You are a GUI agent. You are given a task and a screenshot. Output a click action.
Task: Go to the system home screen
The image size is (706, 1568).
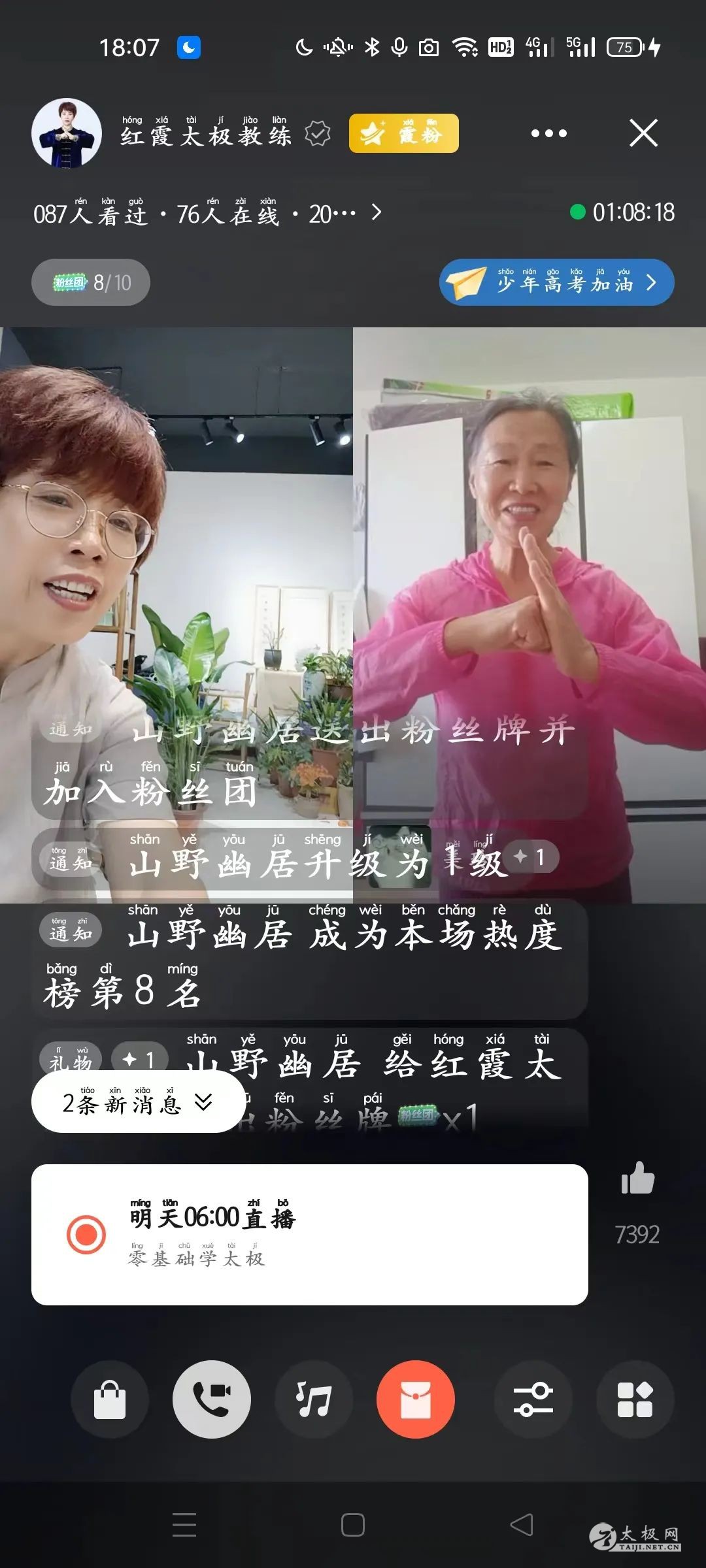(353, 1526)
